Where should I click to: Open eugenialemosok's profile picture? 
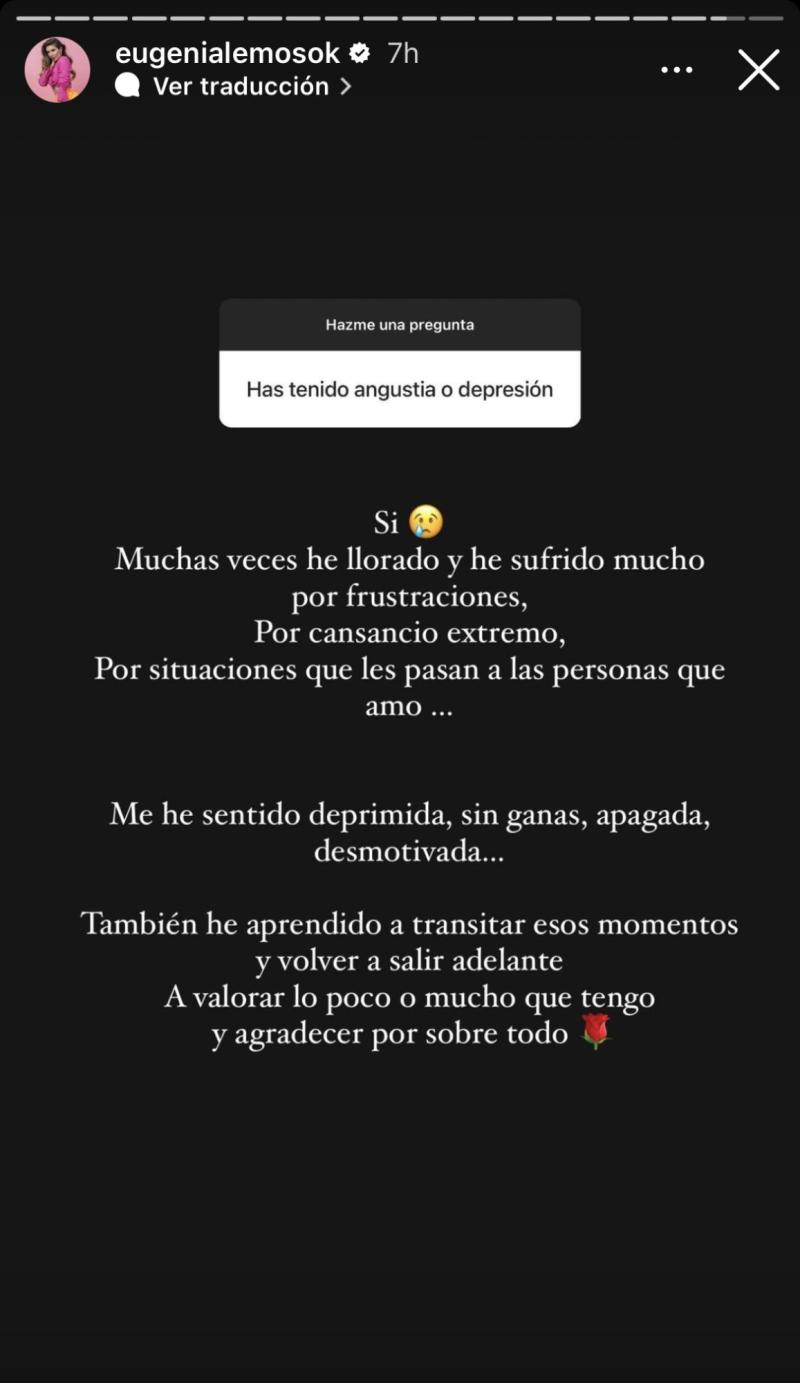click(x=57, y=70)
